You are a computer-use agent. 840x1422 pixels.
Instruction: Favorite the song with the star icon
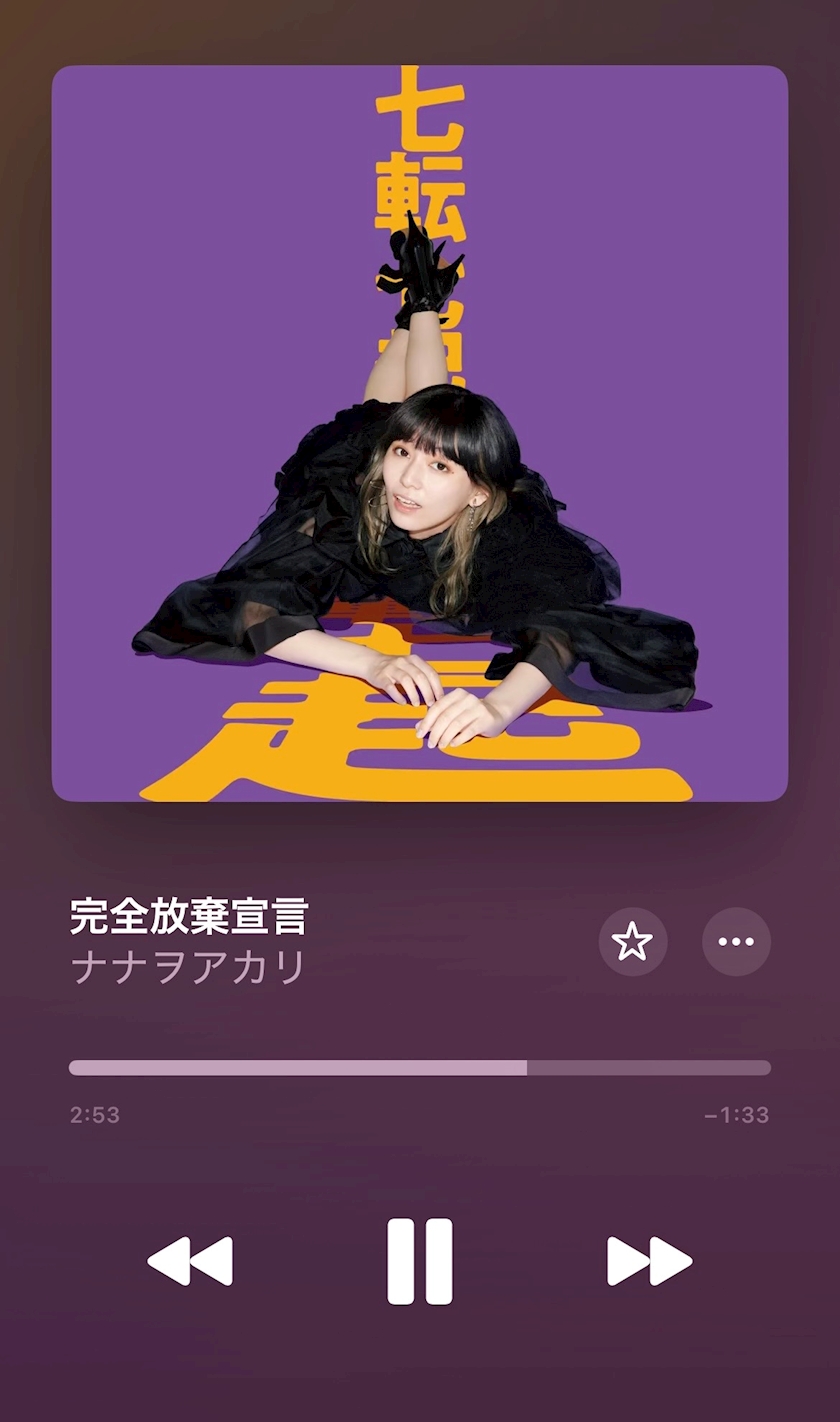click(632, 942)
